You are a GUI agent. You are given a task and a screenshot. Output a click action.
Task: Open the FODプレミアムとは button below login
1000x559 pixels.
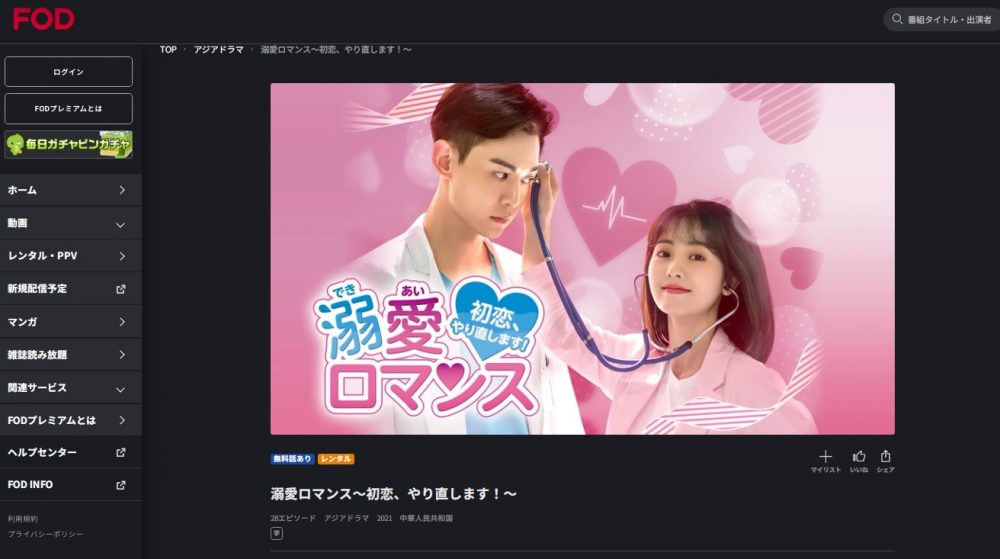click(68, 108)
